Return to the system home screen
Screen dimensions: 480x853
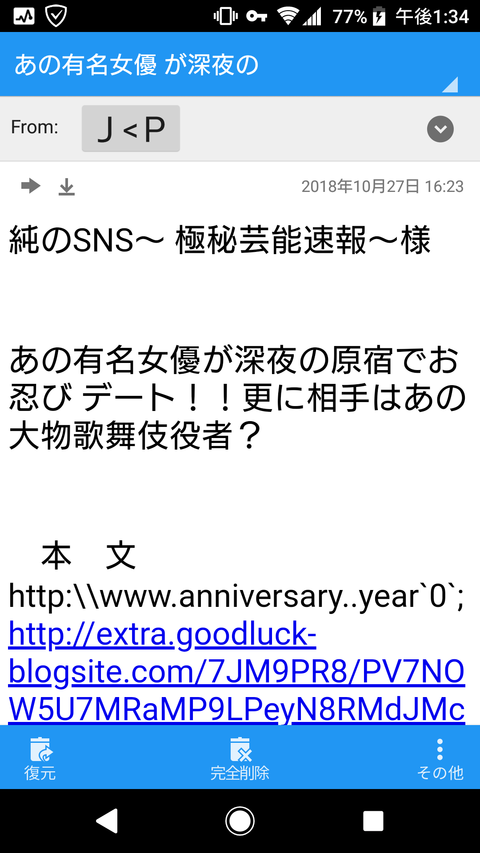(x=240, y=821)
